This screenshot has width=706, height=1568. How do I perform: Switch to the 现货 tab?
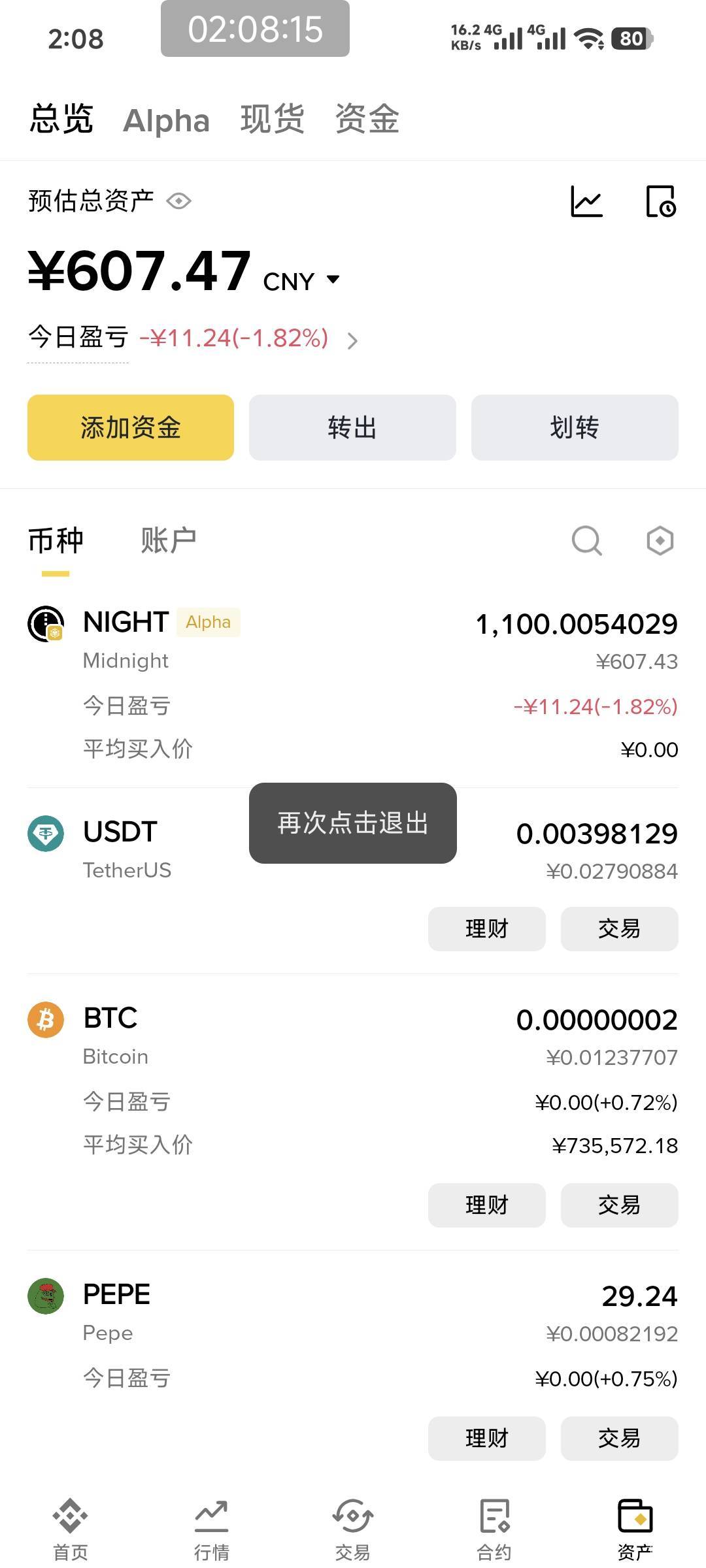pos(273,119)
